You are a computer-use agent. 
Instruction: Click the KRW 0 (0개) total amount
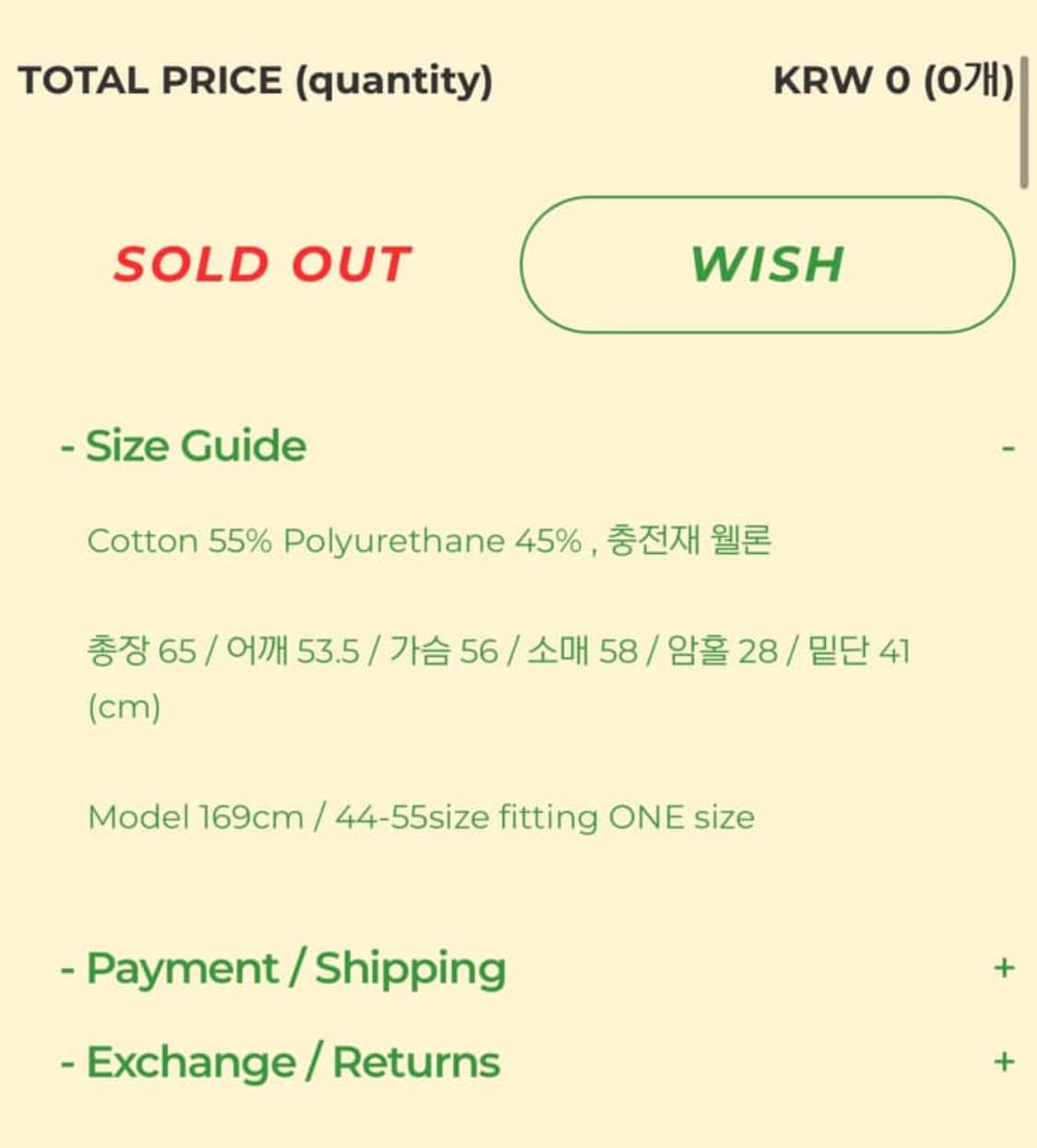click(x=890, y=81)
